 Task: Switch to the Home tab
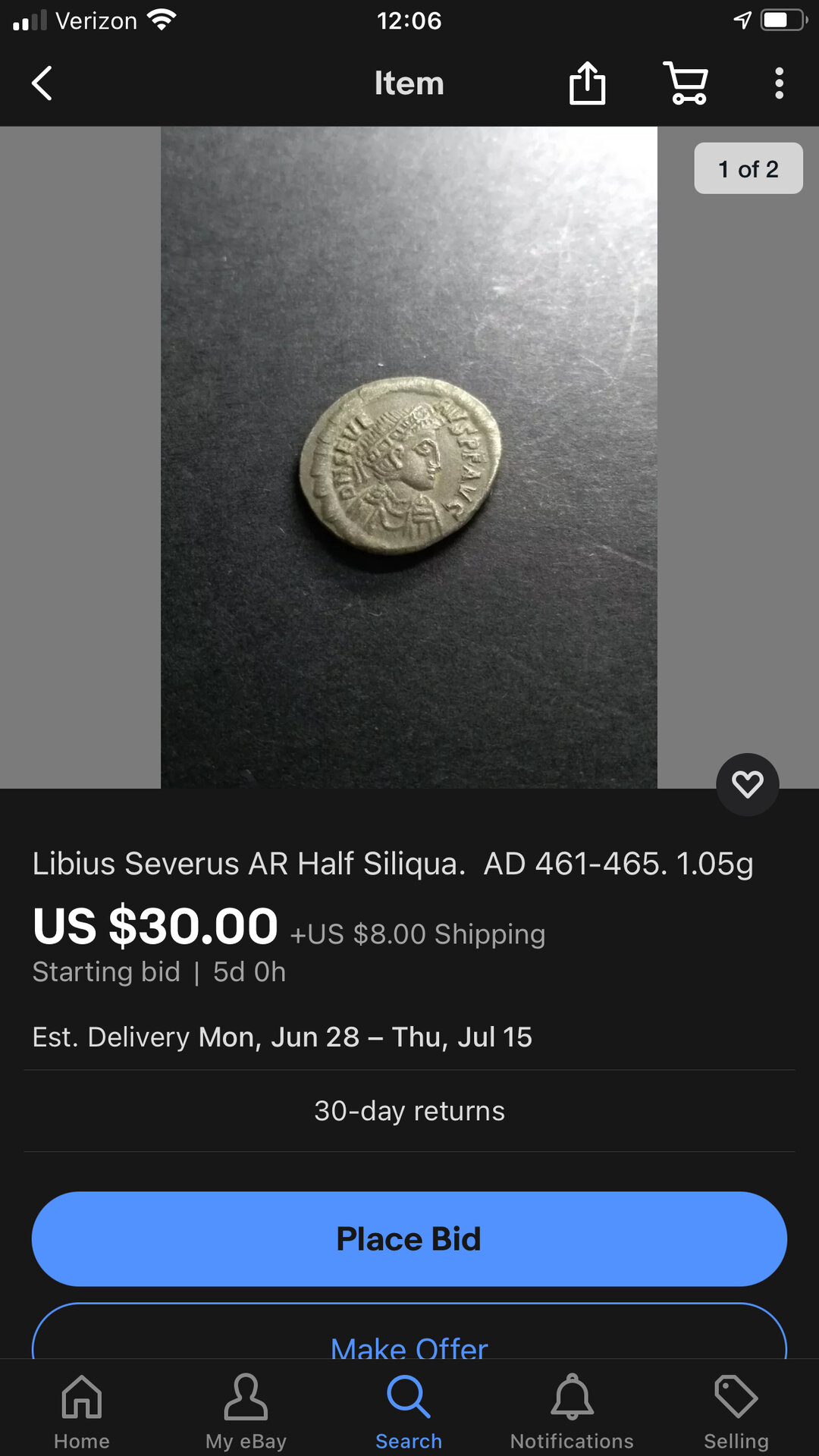[x=82, y=1411]
